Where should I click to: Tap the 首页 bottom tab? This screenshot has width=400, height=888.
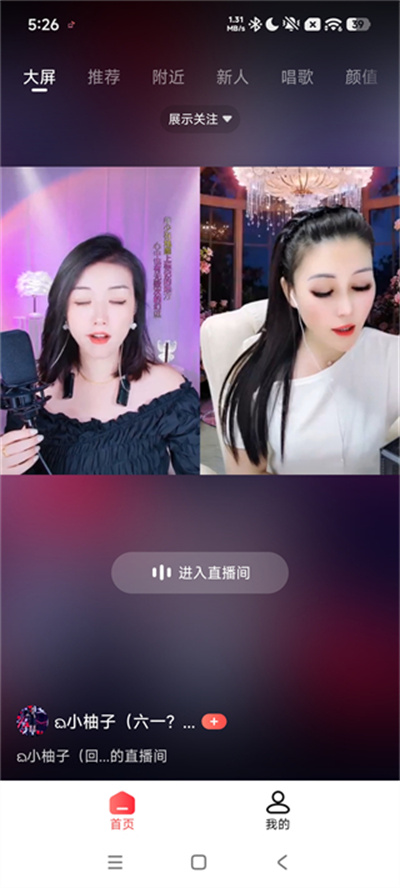pos(122,811)
